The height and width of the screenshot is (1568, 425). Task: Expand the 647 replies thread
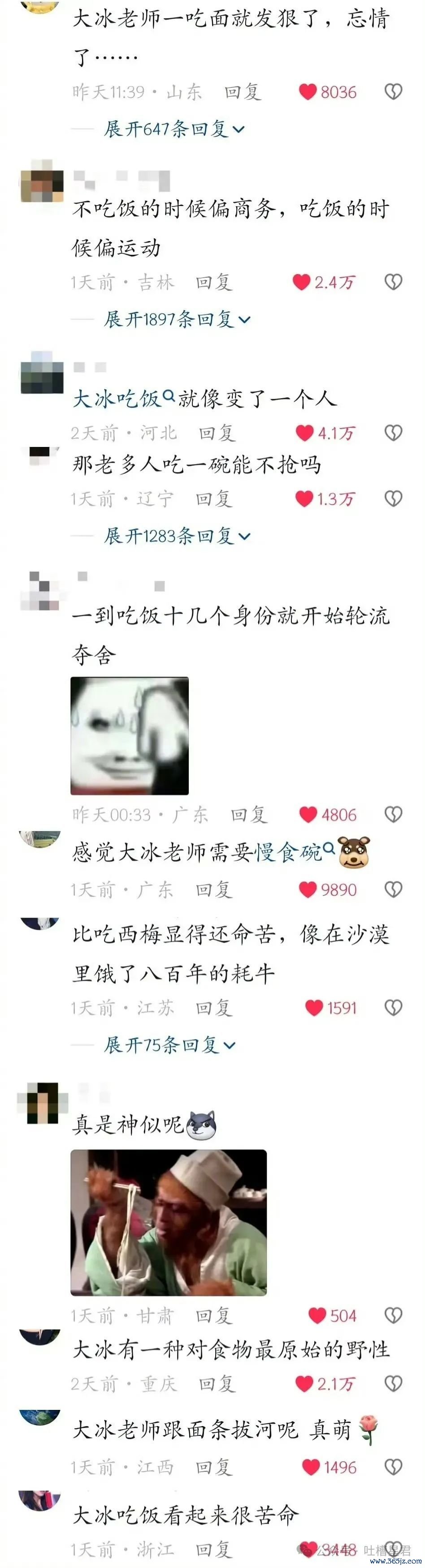(173, 129)
